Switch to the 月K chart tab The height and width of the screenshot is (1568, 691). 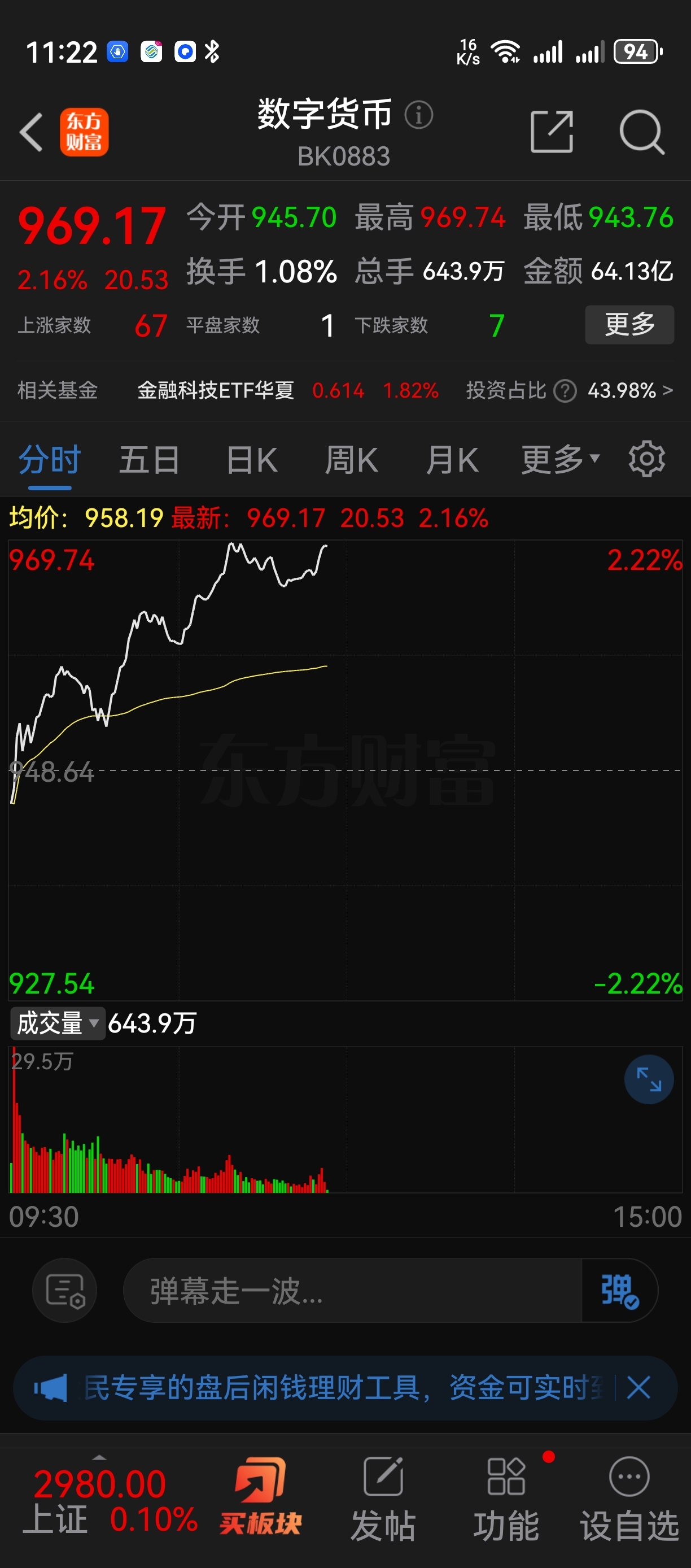pyautogui.click(x=451, y=460)
